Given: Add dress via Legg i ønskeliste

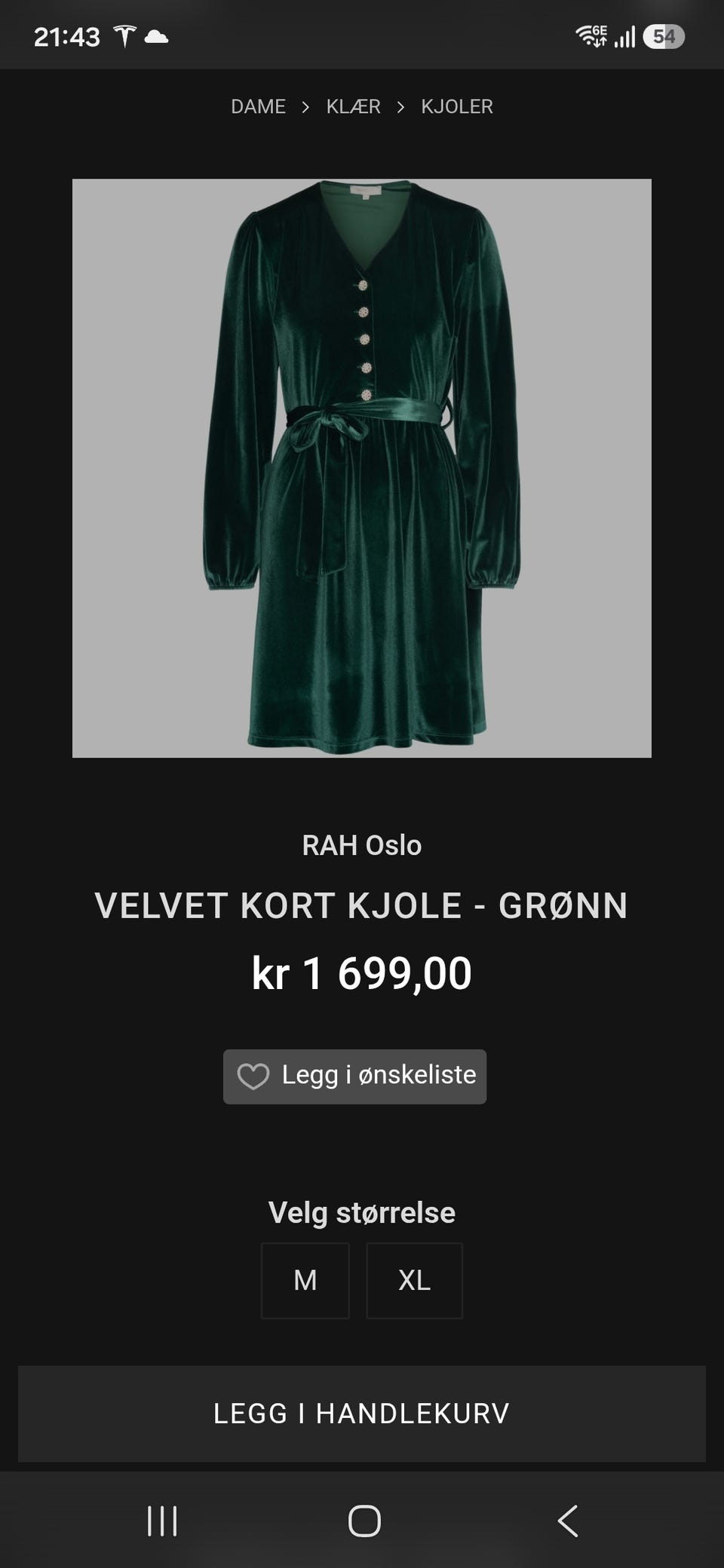Looking at the screenshot, I should pos(354,1076).
